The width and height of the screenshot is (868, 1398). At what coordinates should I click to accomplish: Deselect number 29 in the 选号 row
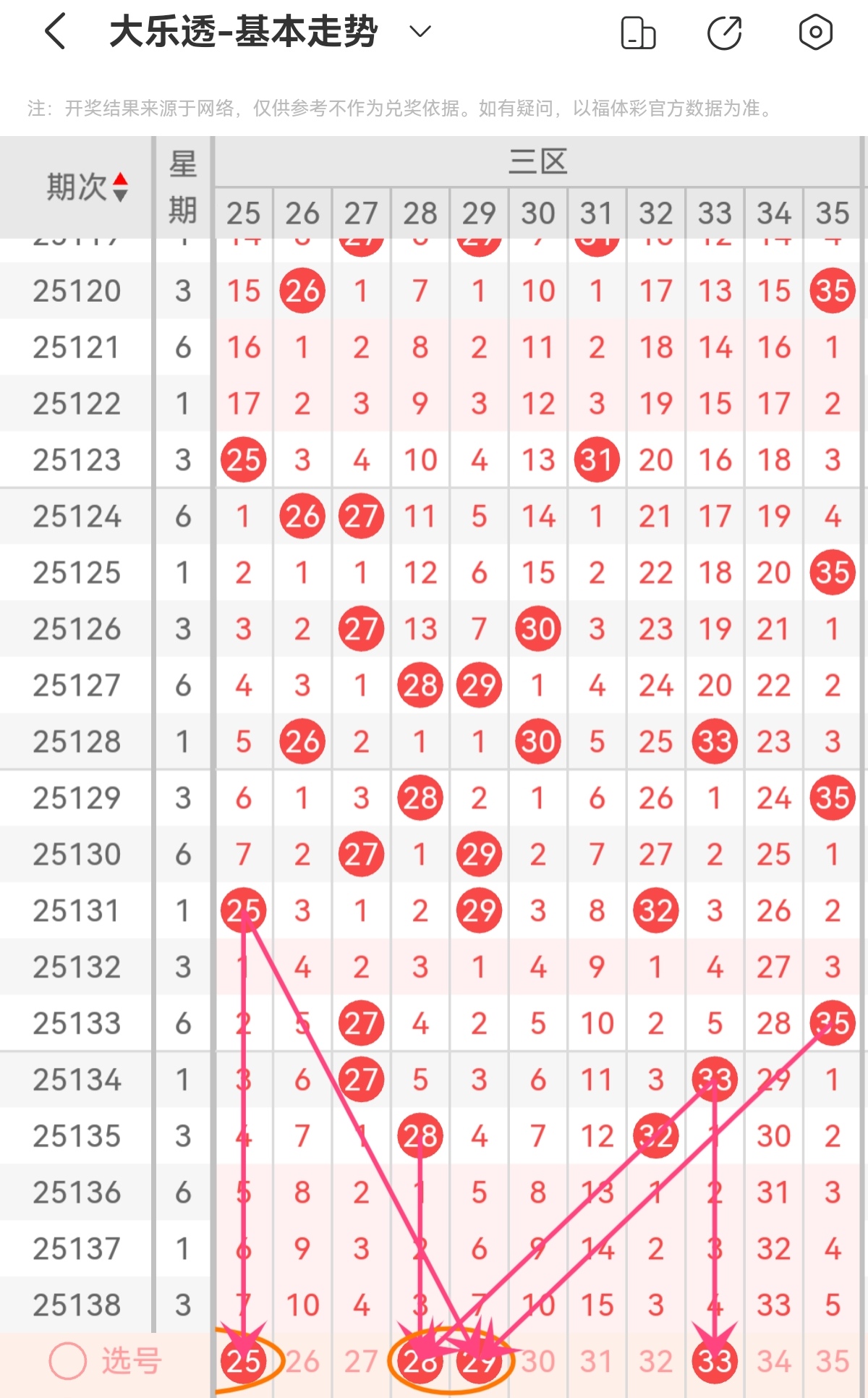(478, 1362)
